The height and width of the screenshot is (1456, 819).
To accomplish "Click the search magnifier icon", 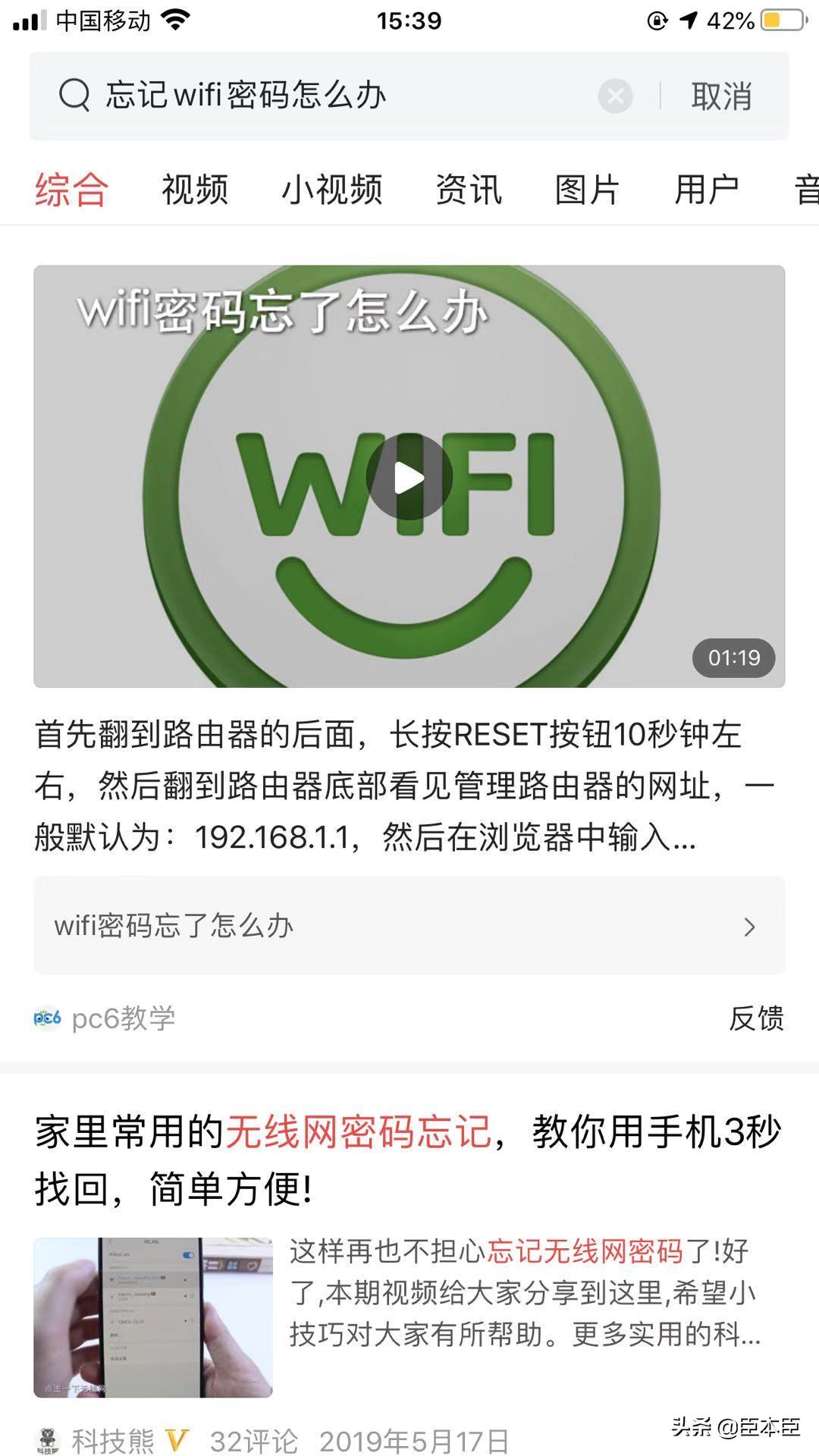I will click(74, 96).
